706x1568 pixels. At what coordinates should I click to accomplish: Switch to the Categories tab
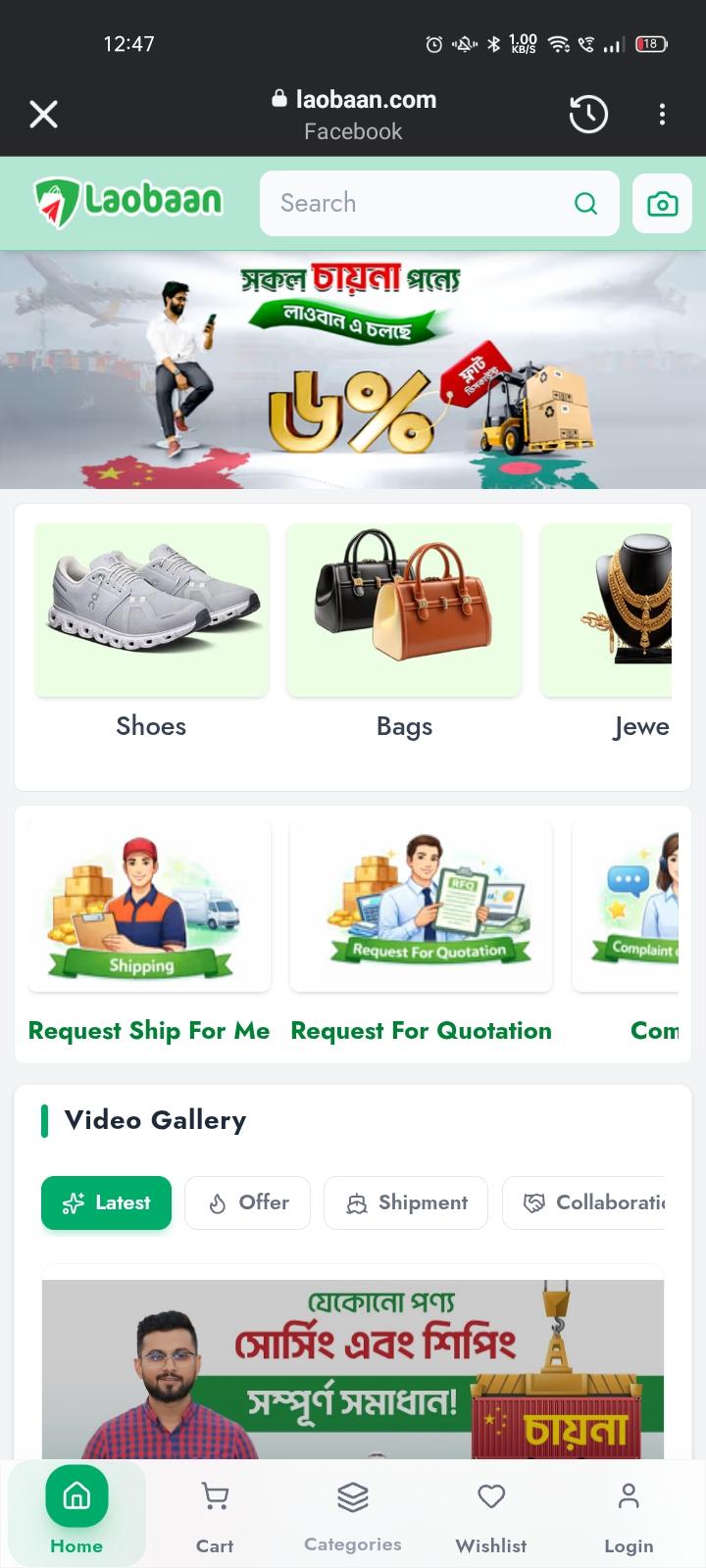tap(353, 1516)
